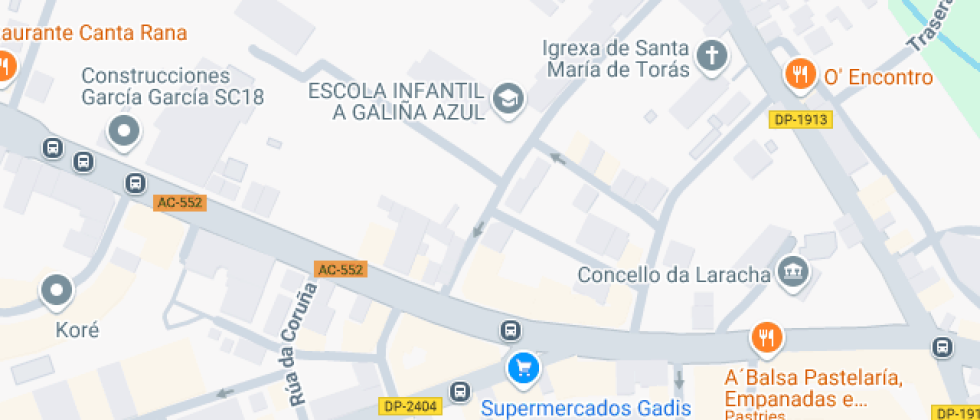Open the Restaurante Canta Rana marker
Image resolution: width=980 pixels, height=420 pixels.
coord(4,65)
